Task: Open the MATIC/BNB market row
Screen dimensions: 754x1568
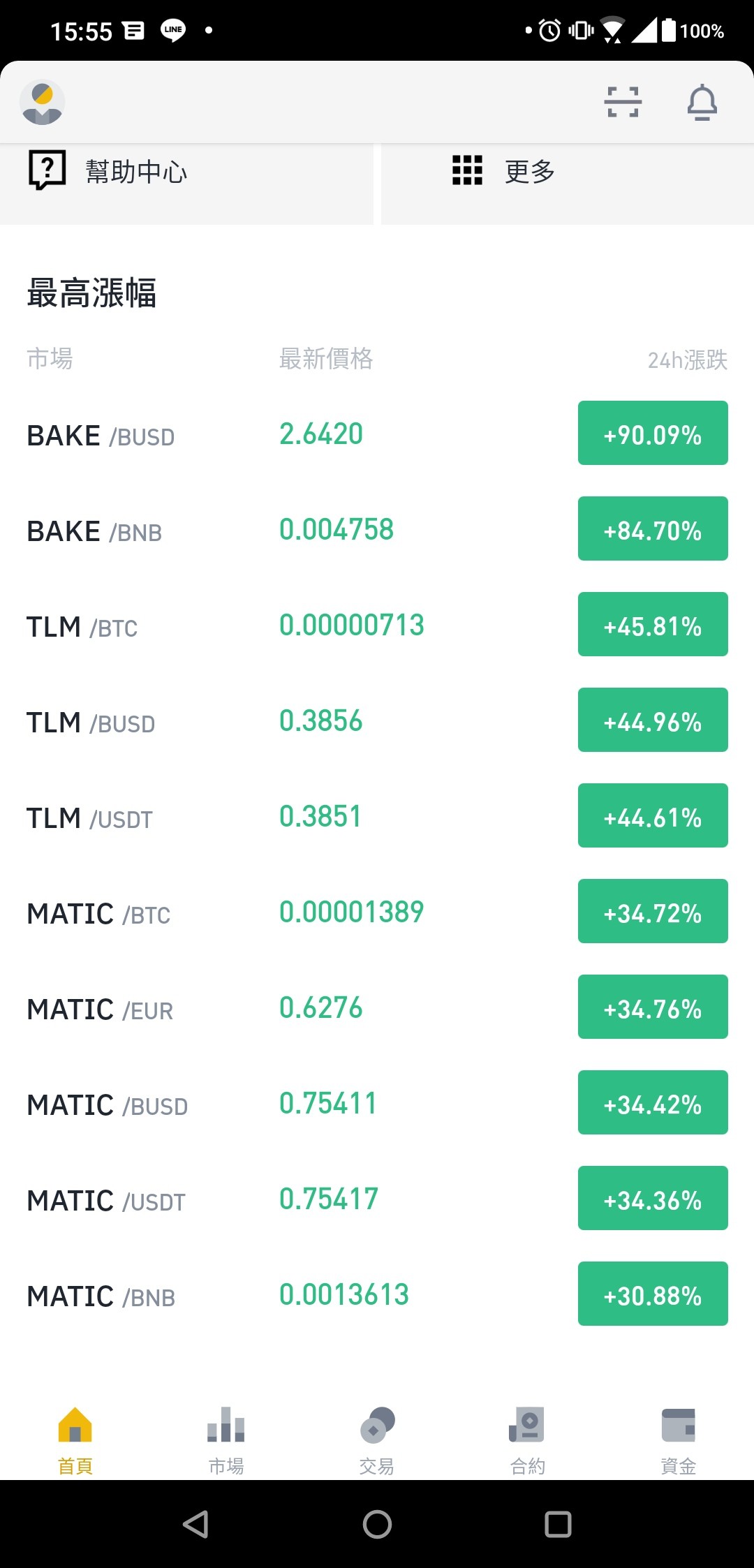Action: point(377,1294)
